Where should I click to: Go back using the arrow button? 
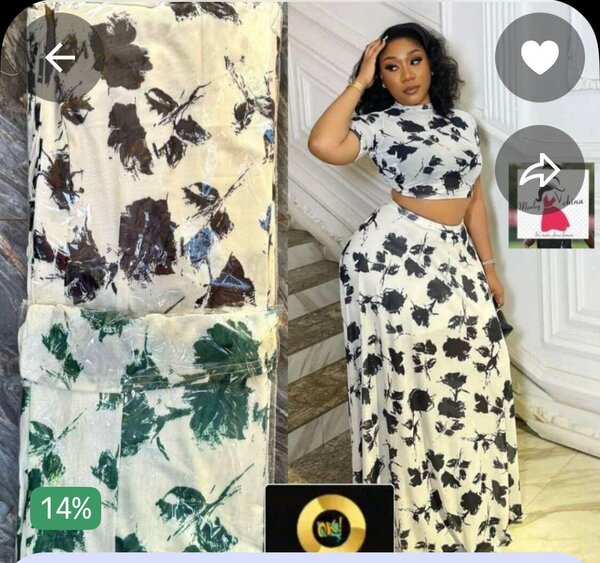click(60, 57)
